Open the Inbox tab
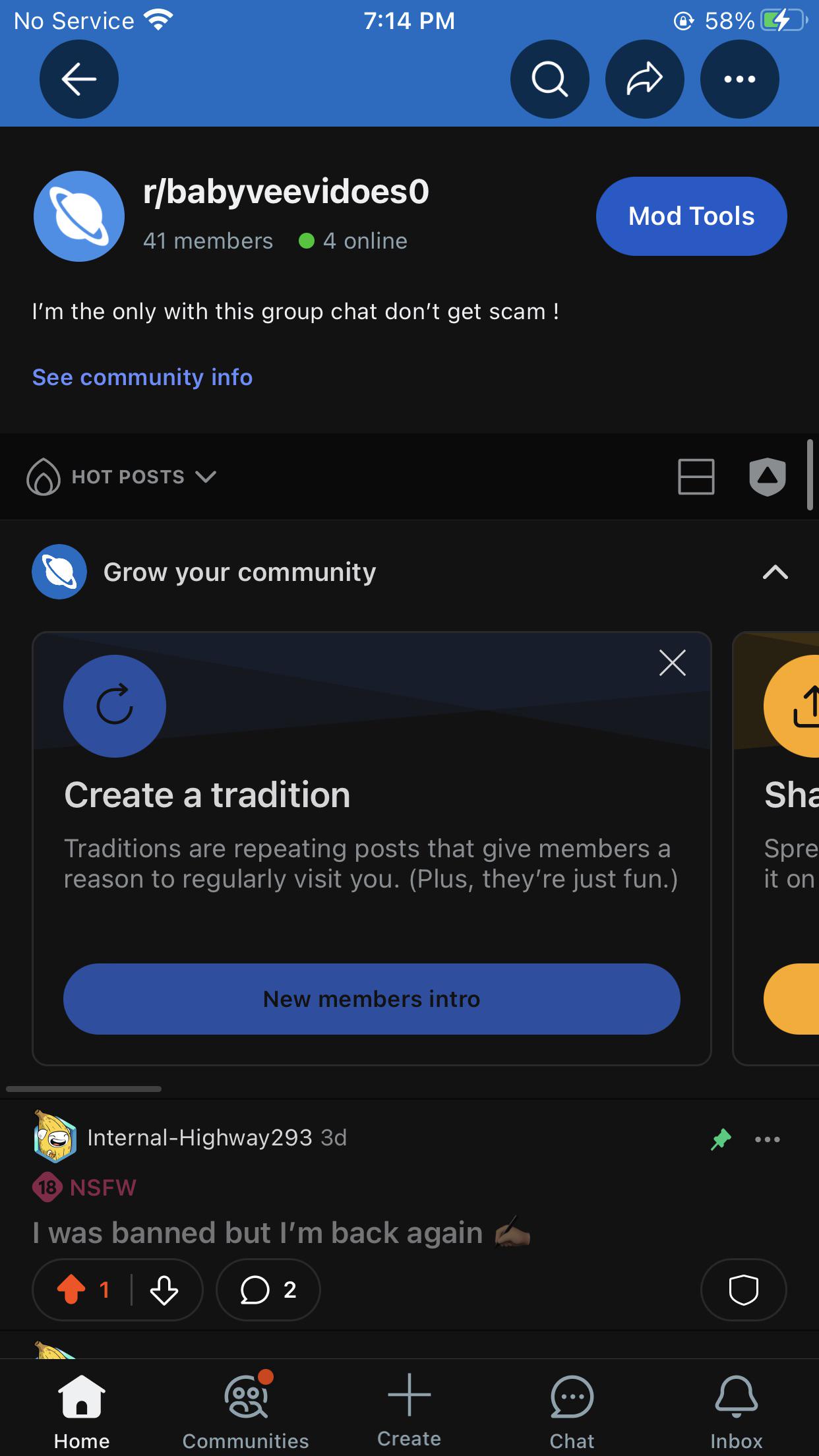Image resolution: width=819 pixels, height=1456 pixels. 736,1406
